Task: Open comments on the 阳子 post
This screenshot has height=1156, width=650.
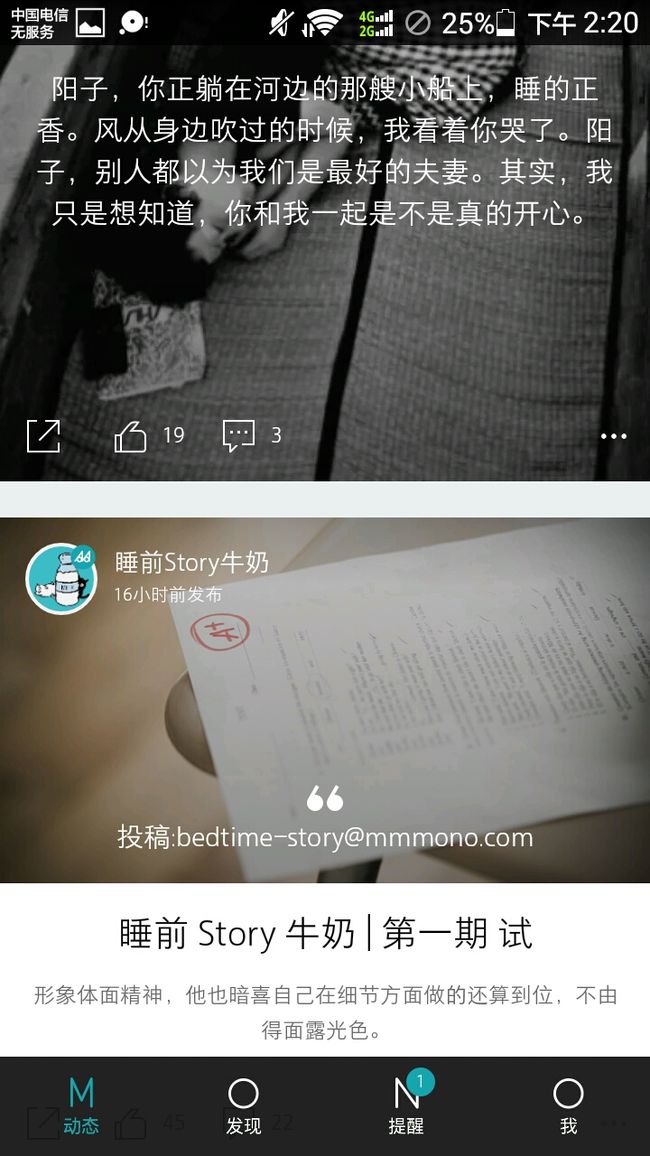Action: (x=239, y=436)
